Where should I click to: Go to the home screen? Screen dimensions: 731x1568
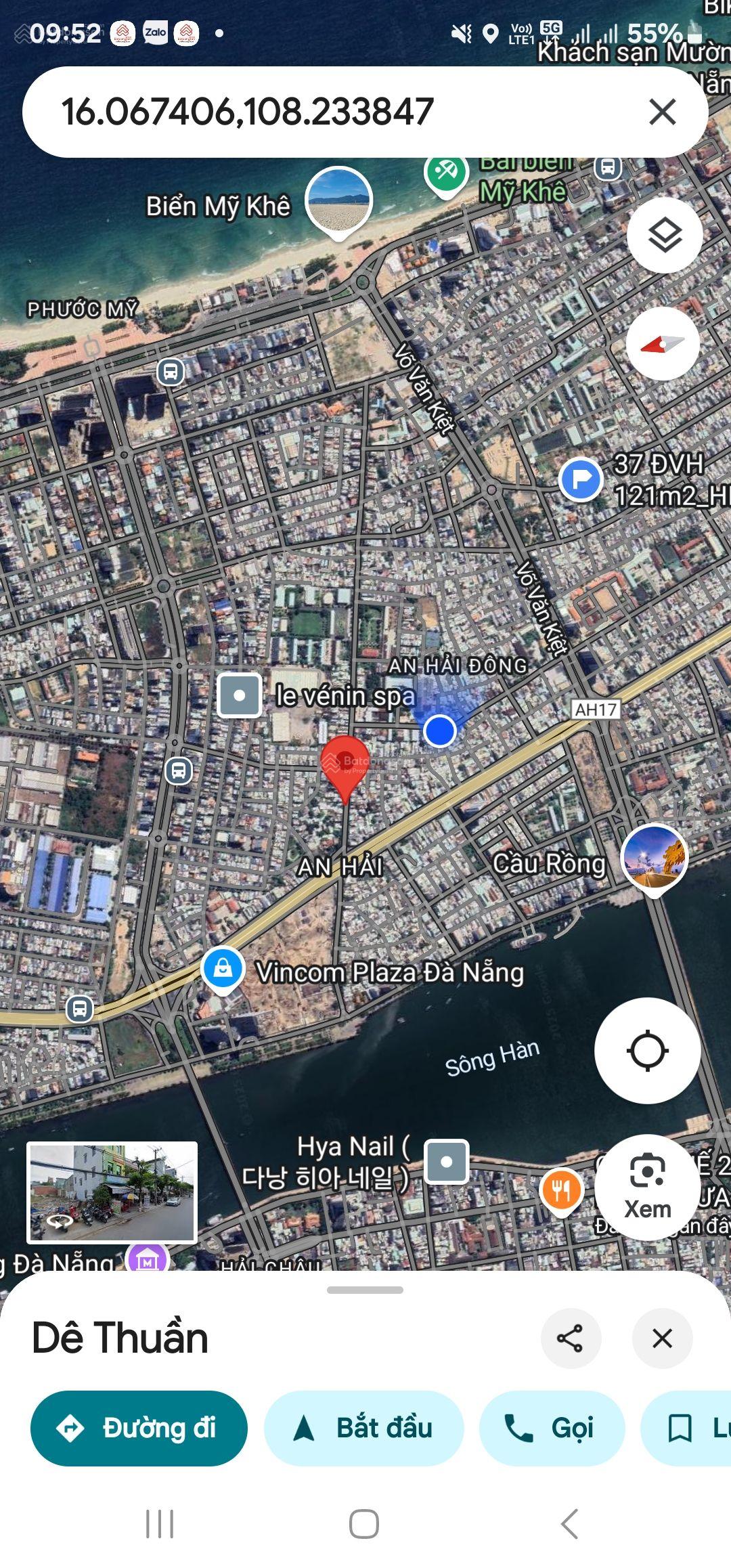[364, 1524]
